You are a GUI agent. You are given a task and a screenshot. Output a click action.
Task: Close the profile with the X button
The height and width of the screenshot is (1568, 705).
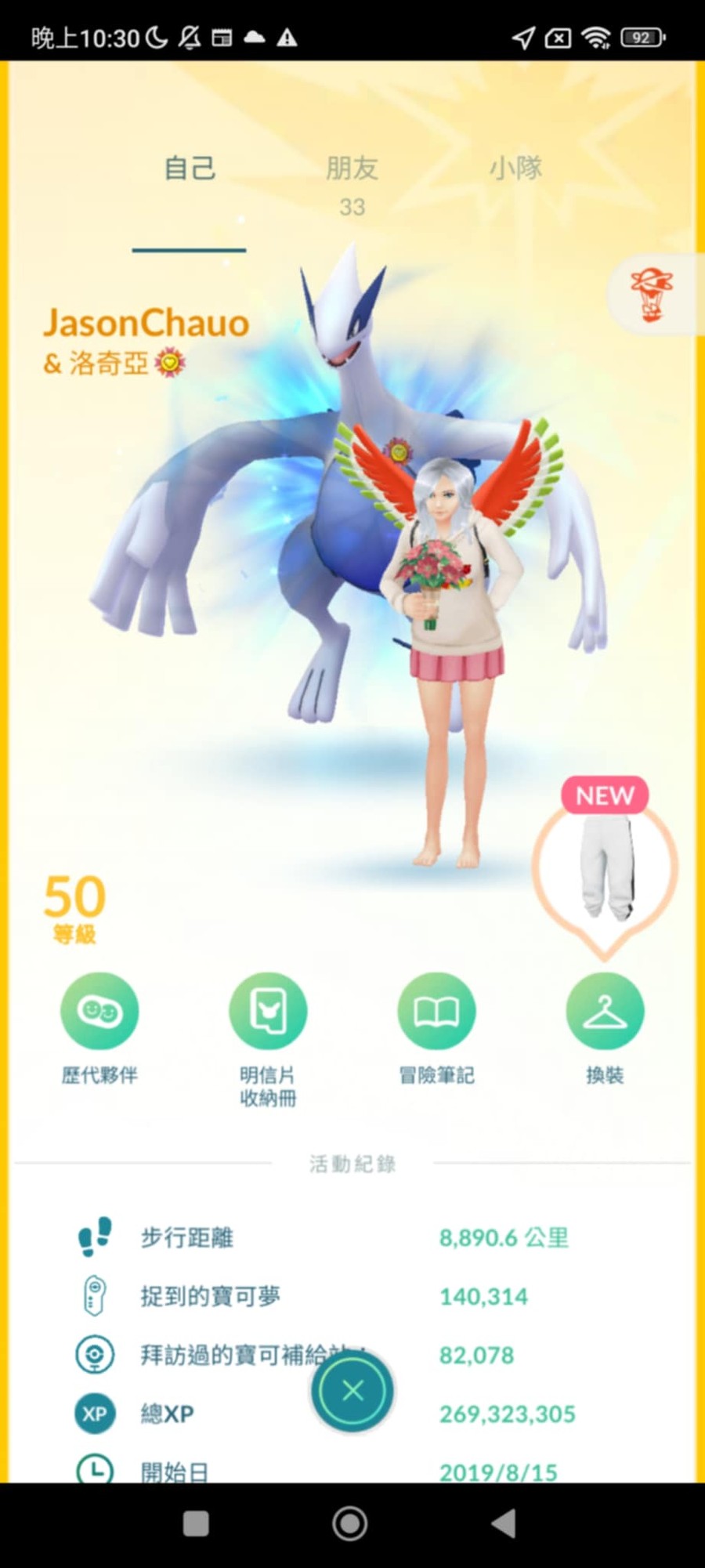352,1391
